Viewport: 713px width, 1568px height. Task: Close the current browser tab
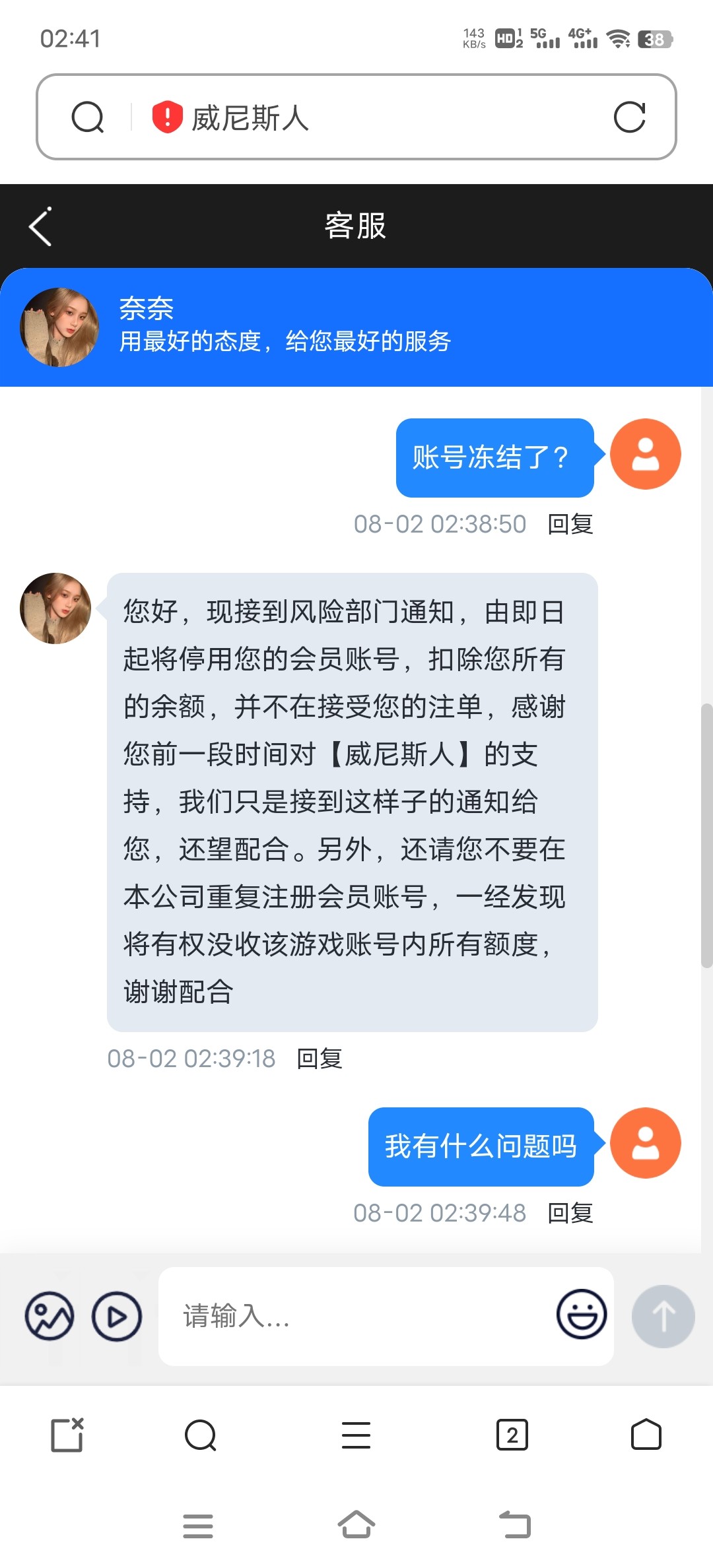tap(67, 1435)
